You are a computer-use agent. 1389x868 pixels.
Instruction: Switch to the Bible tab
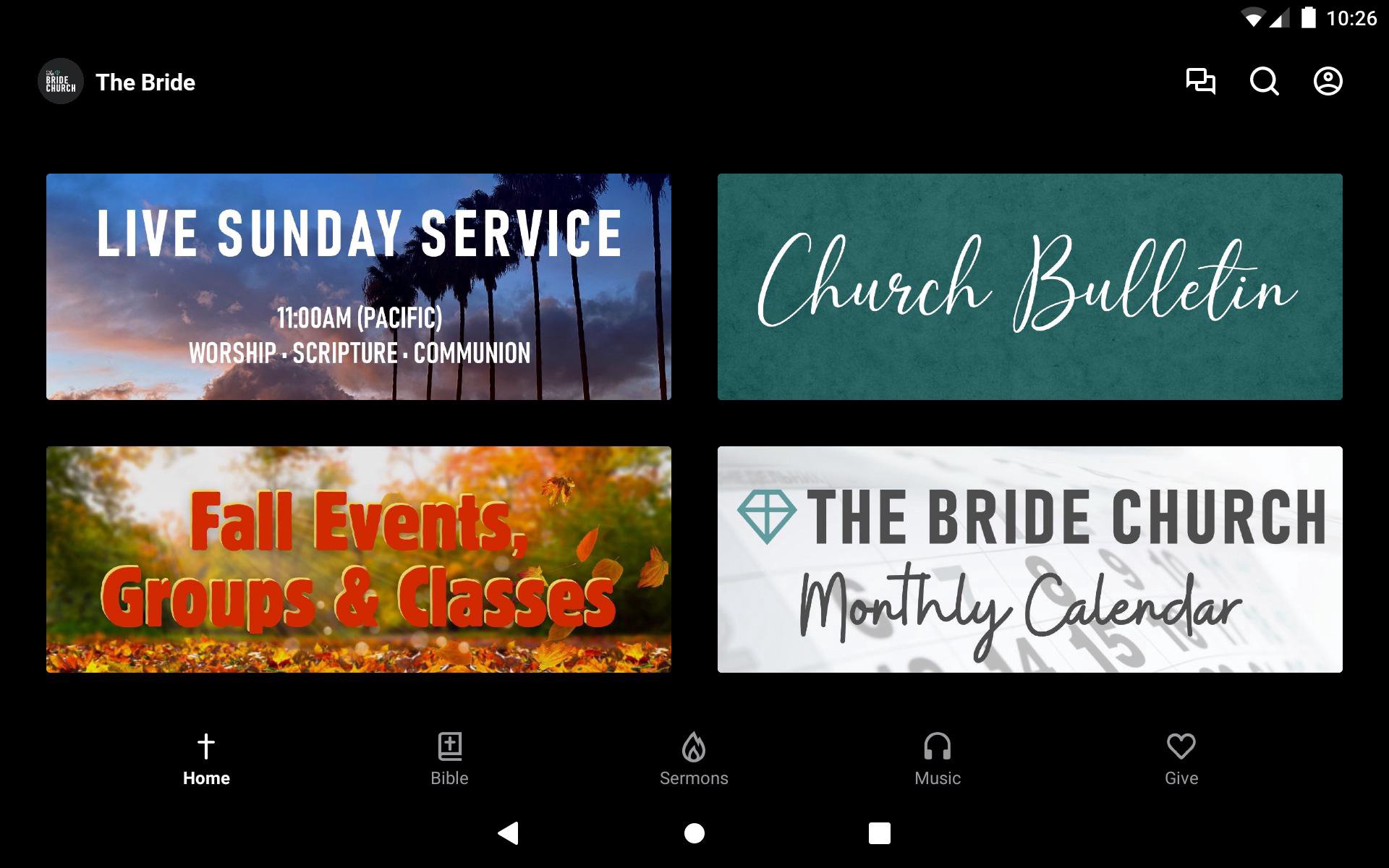click(x=449, y=759)
